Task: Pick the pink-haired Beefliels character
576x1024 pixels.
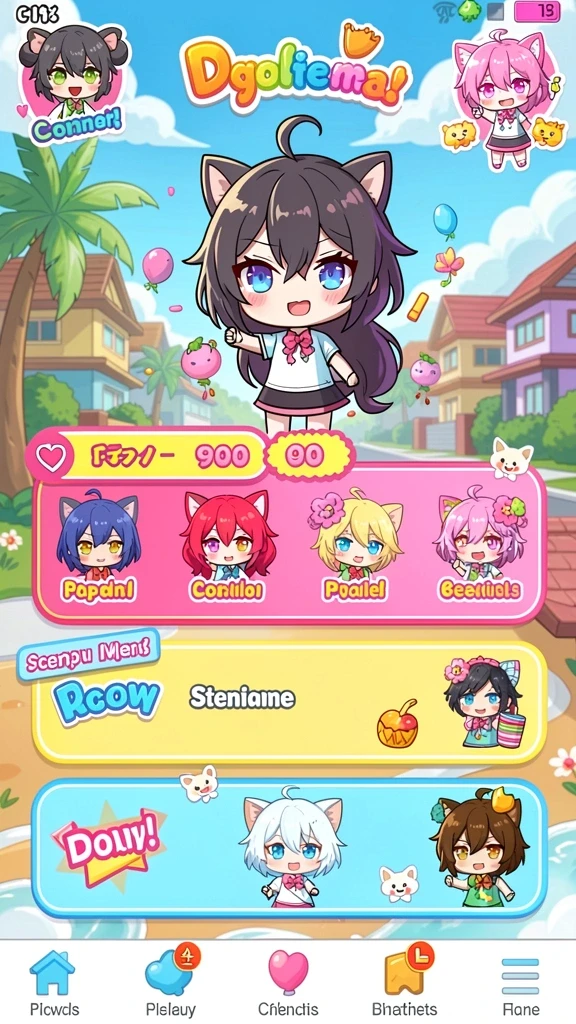Action: (480, 547)
